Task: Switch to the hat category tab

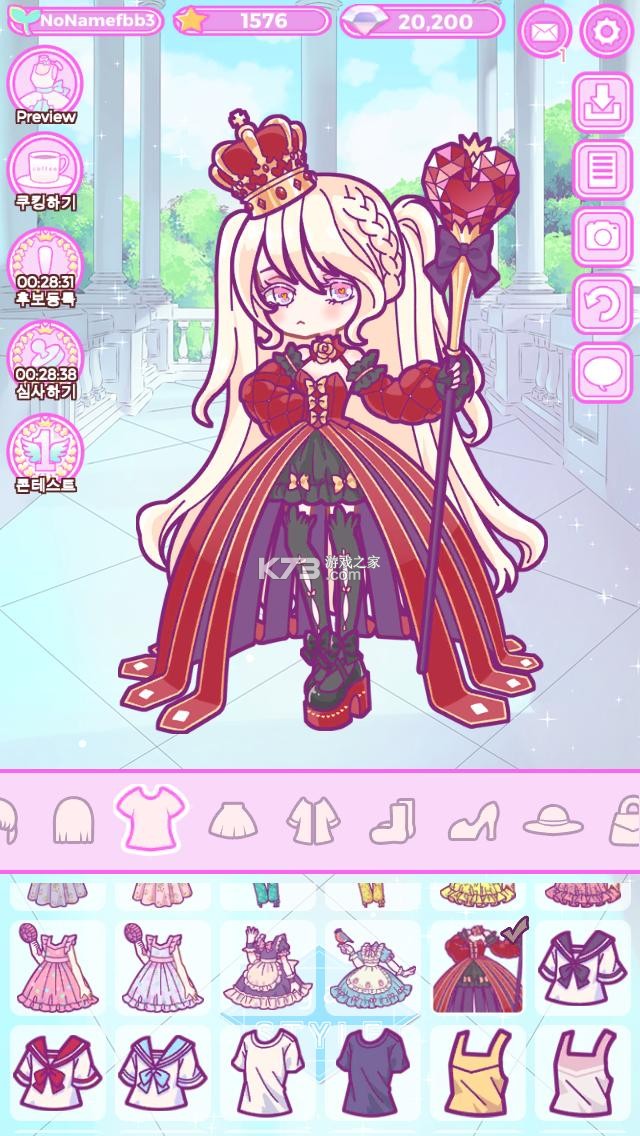Action: pyautogui.click(x=553, y=821)
